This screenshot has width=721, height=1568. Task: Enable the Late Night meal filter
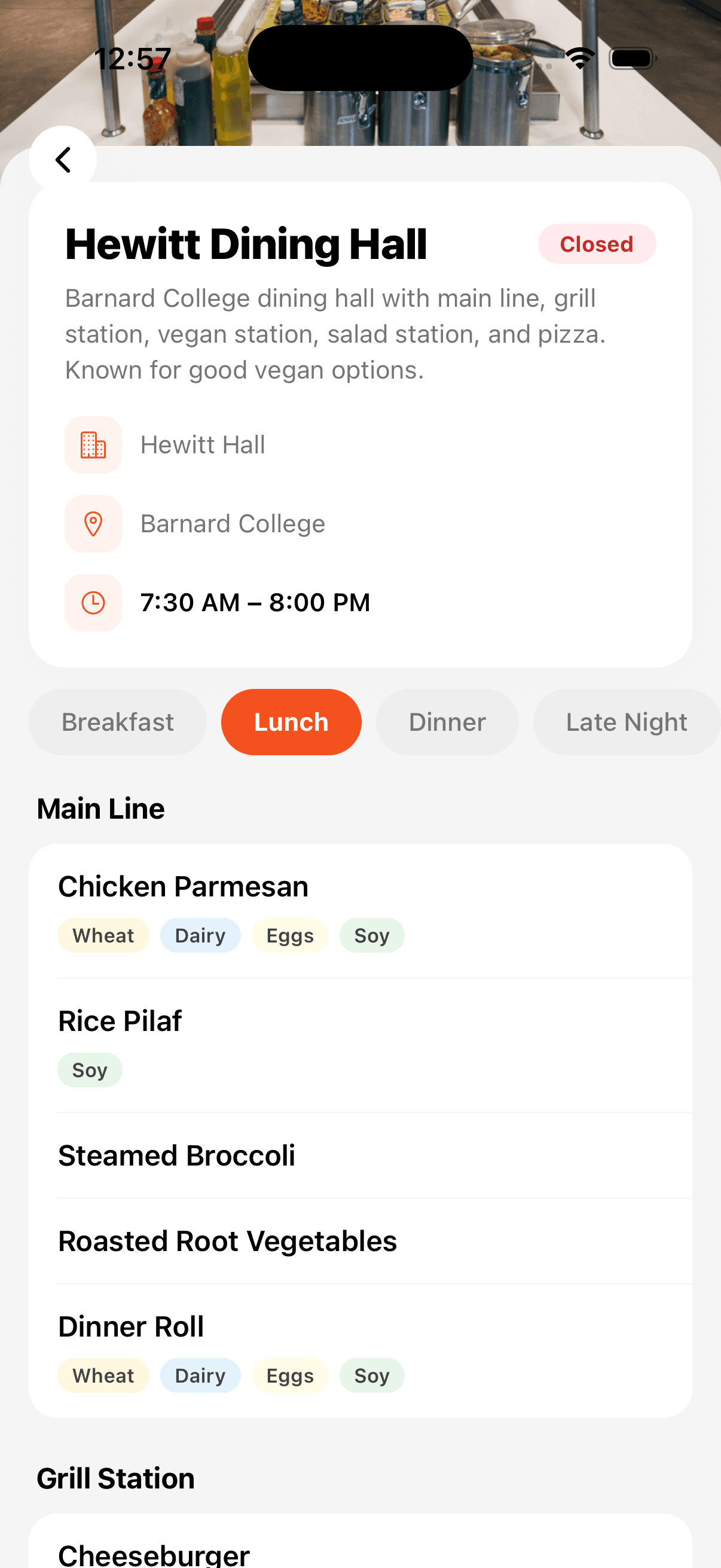tap(626, 722)
